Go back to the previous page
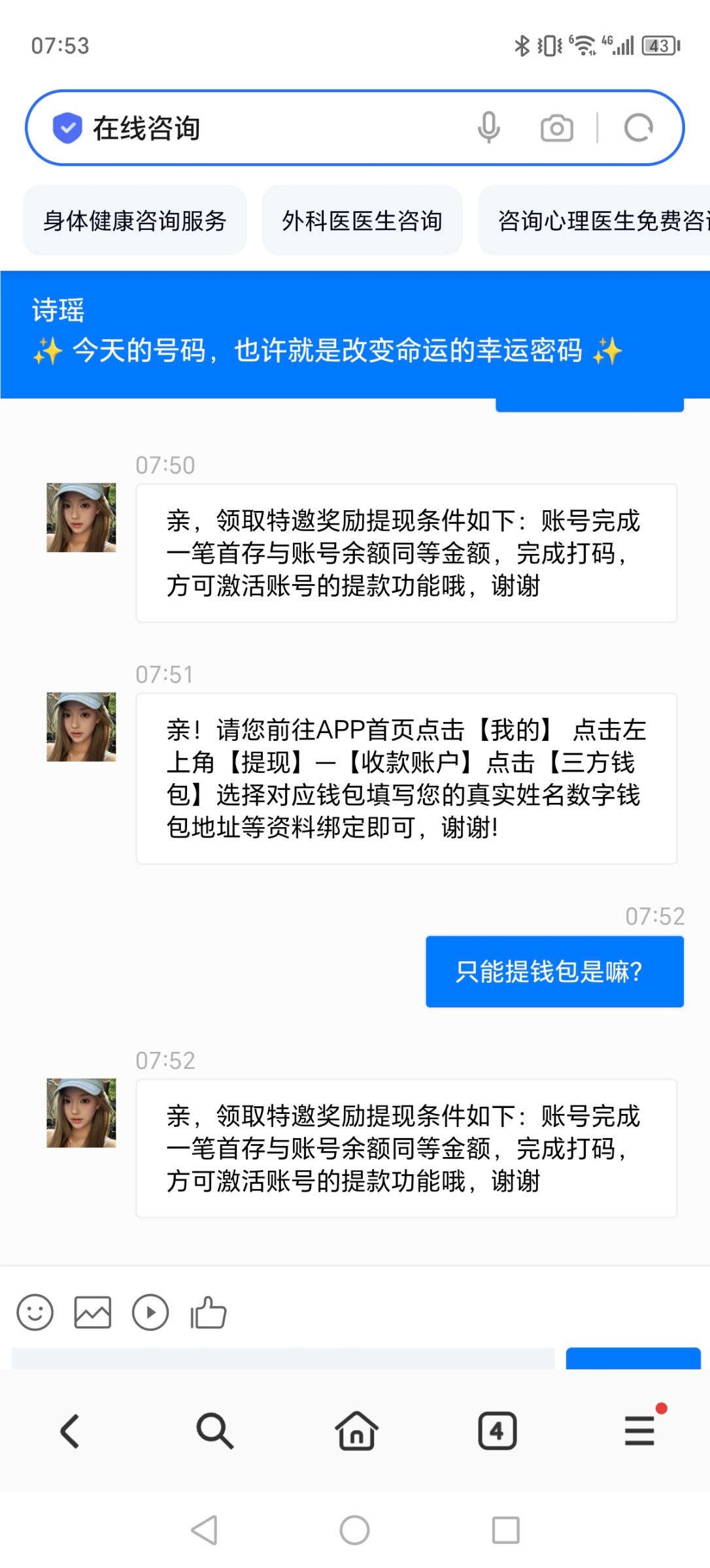 point(70,1431)
